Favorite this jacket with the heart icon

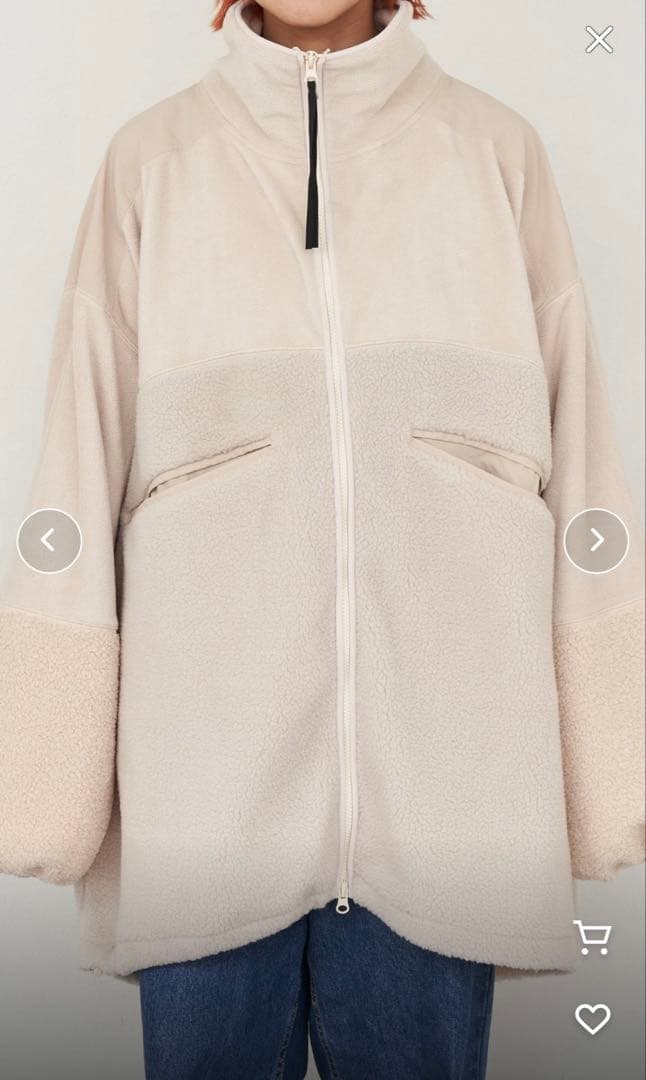[592, 1019]
